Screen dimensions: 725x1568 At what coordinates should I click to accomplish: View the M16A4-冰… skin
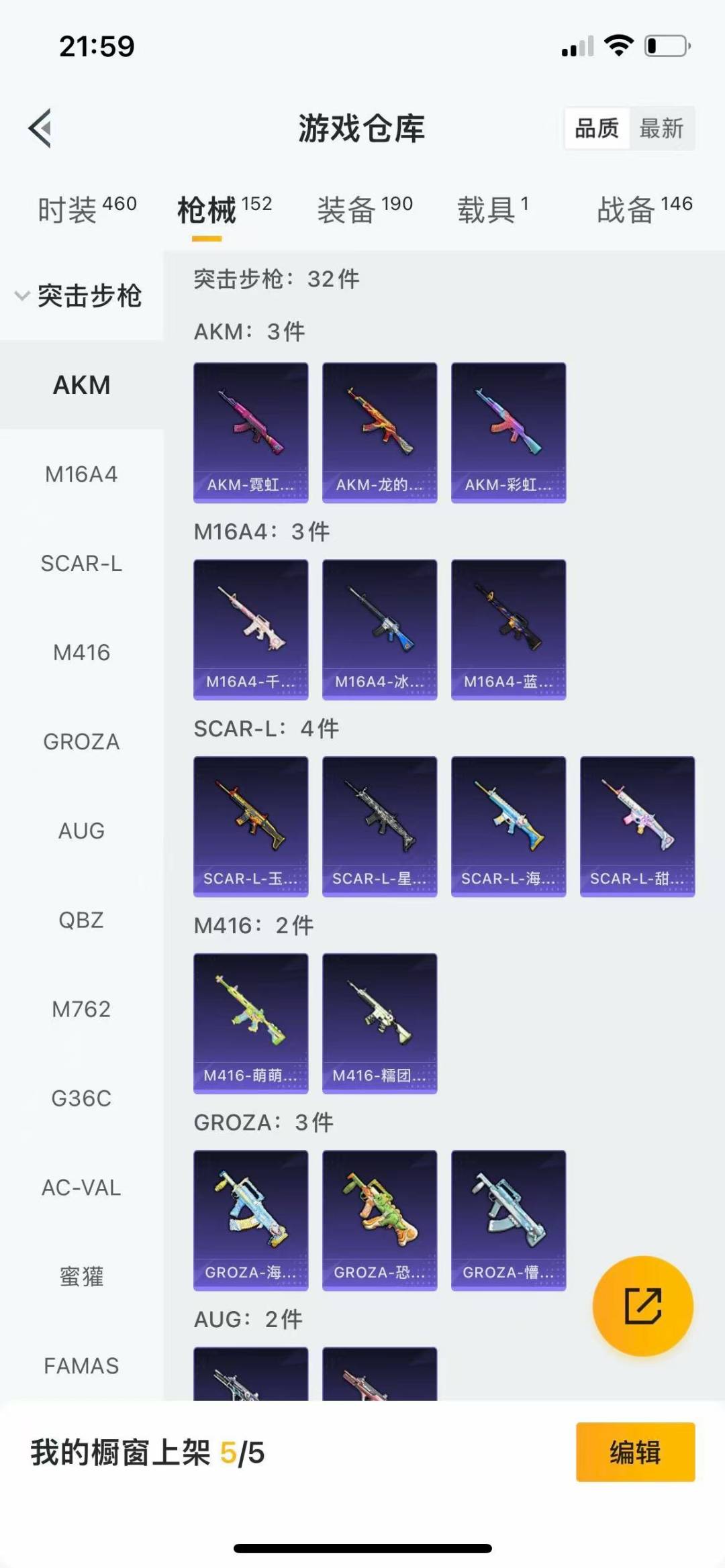[379, 629]
